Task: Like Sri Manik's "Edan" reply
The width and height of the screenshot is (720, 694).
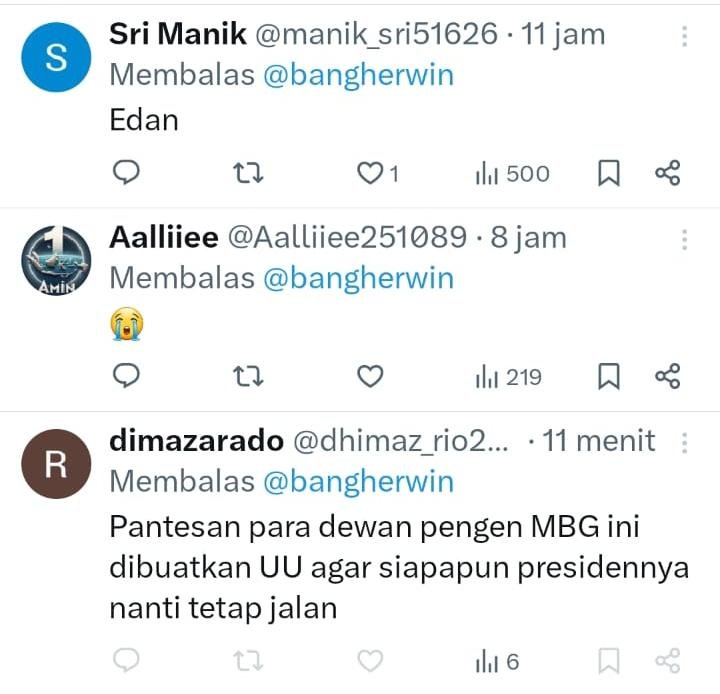Action: click(x=371, y=174)
